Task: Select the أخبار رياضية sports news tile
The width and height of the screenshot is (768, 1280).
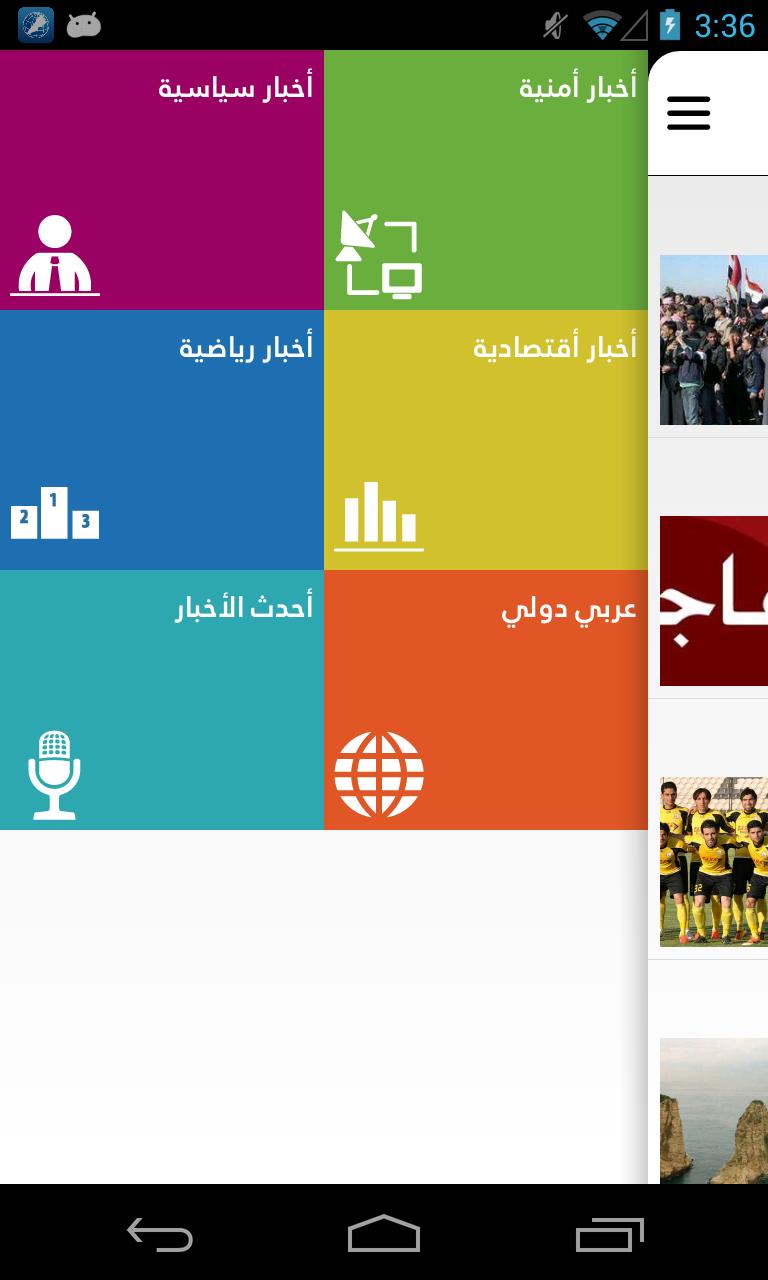Action: pyautogui.click(x=162, y=440)
